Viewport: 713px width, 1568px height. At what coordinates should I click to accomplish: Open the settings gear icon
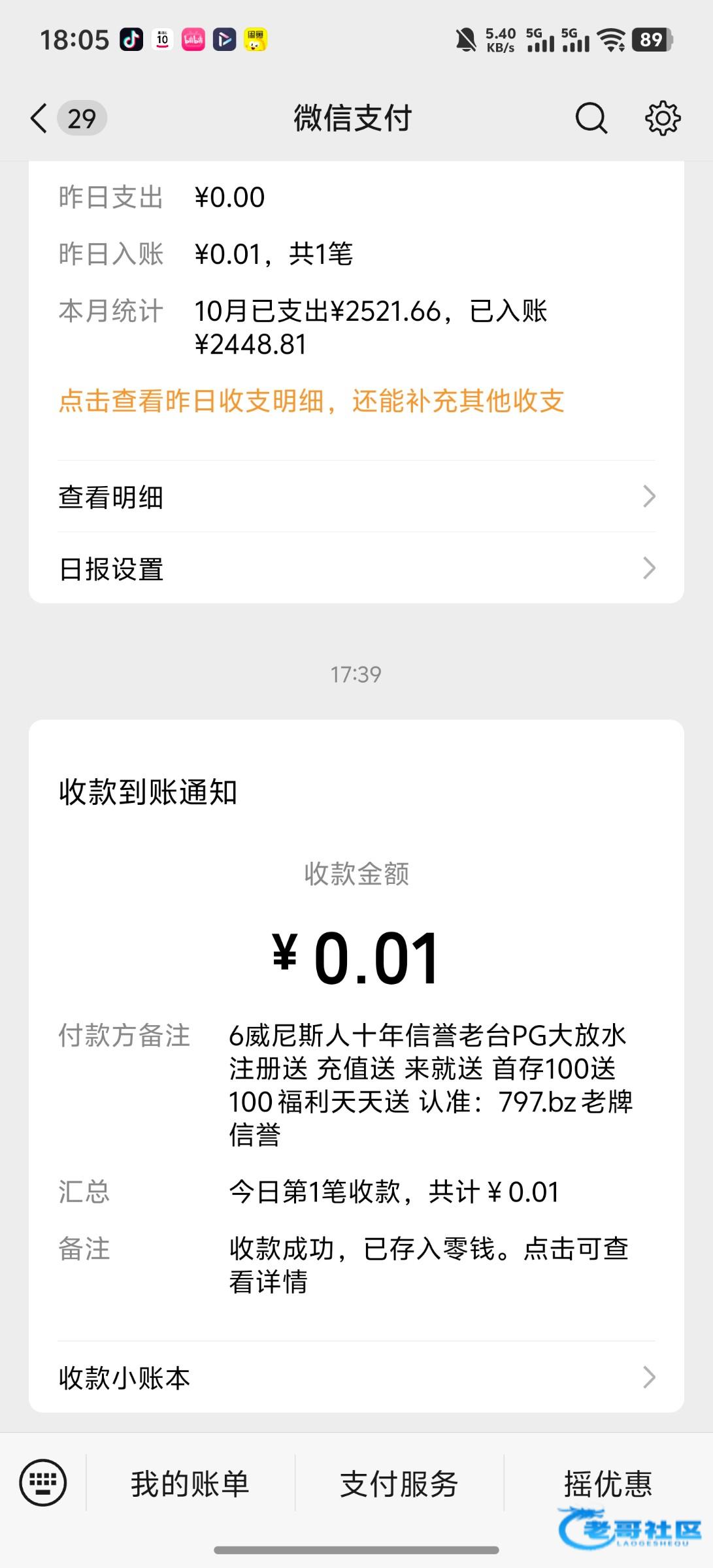(663, 118)
